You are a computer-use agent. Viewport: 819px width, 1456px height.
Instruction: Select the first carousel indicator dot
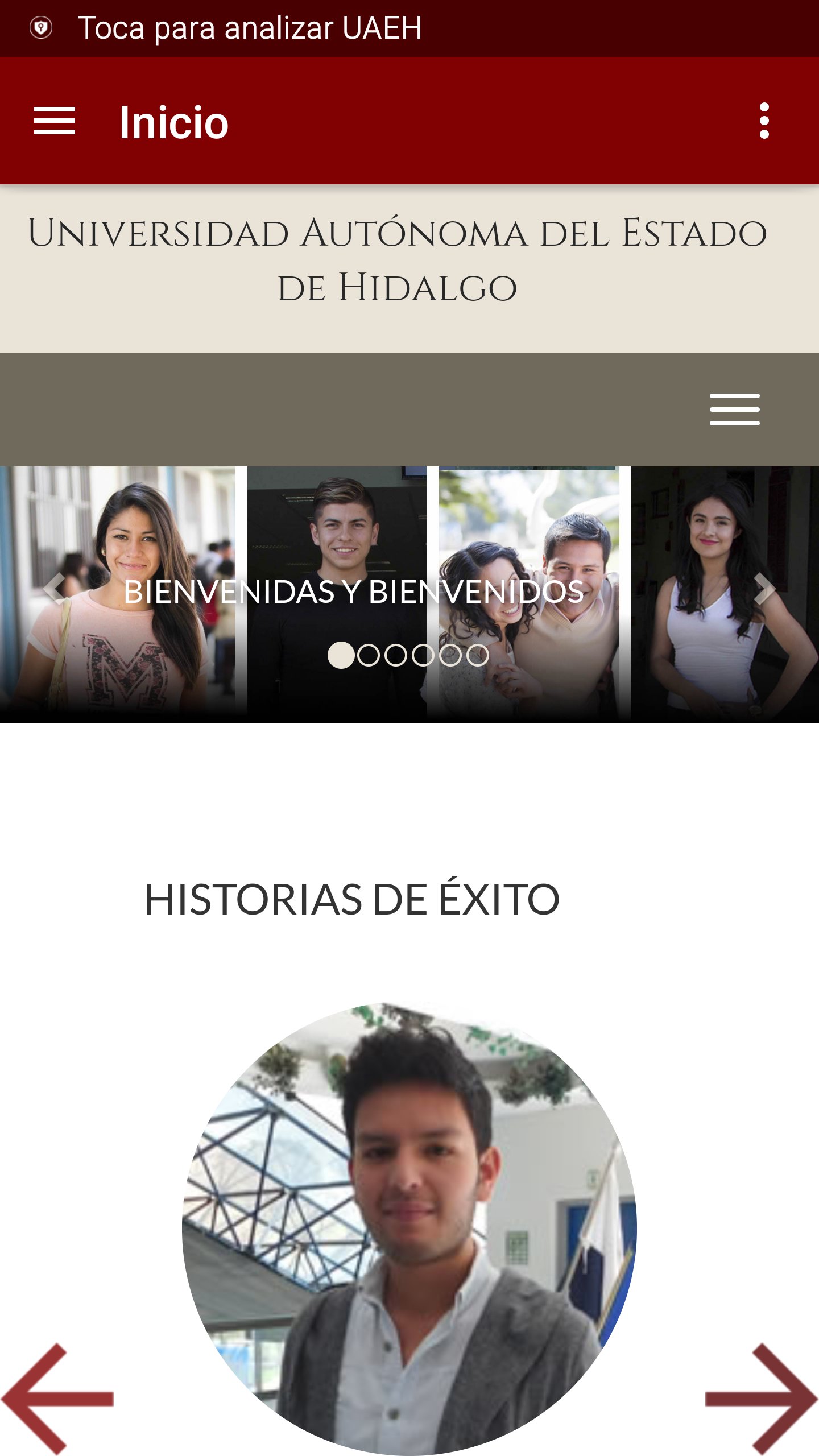point(341,655)
